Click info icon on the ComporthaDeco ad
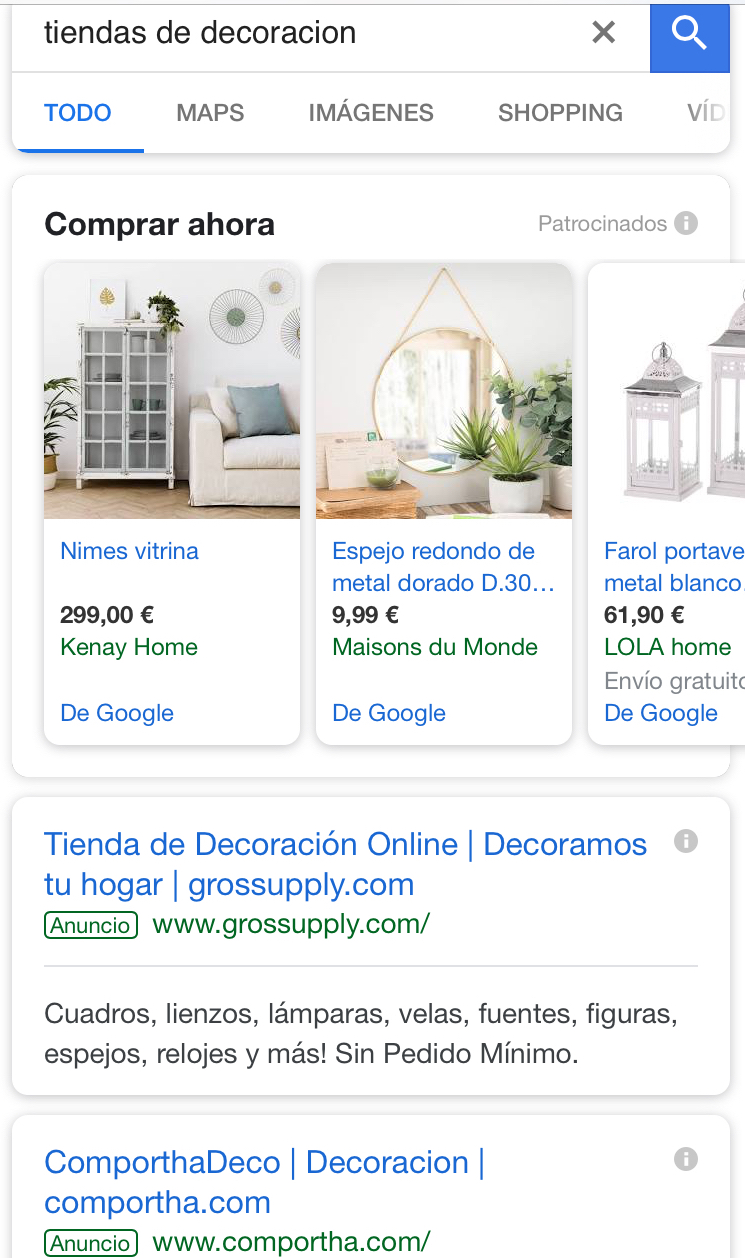 686,1159
